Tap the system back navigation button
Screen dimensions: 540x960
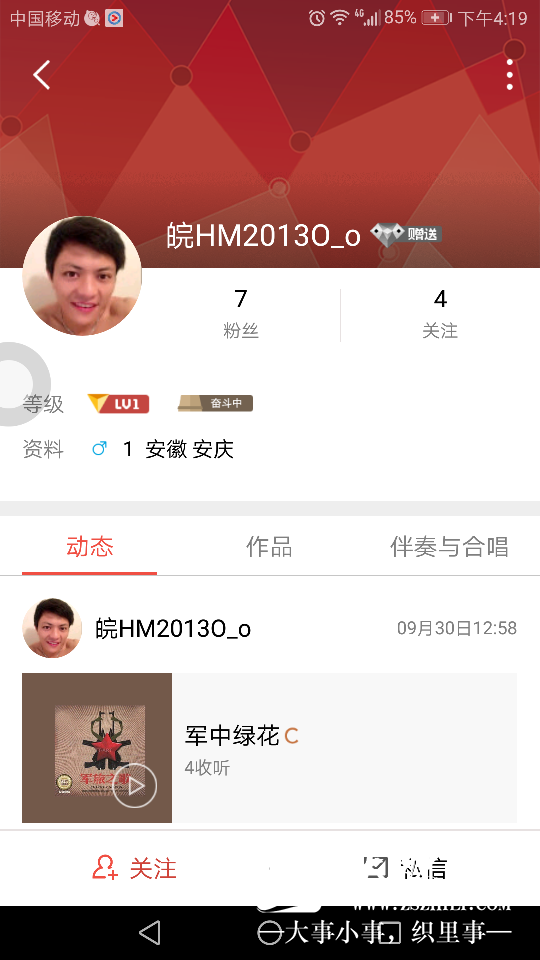click(x=149, y=932)
